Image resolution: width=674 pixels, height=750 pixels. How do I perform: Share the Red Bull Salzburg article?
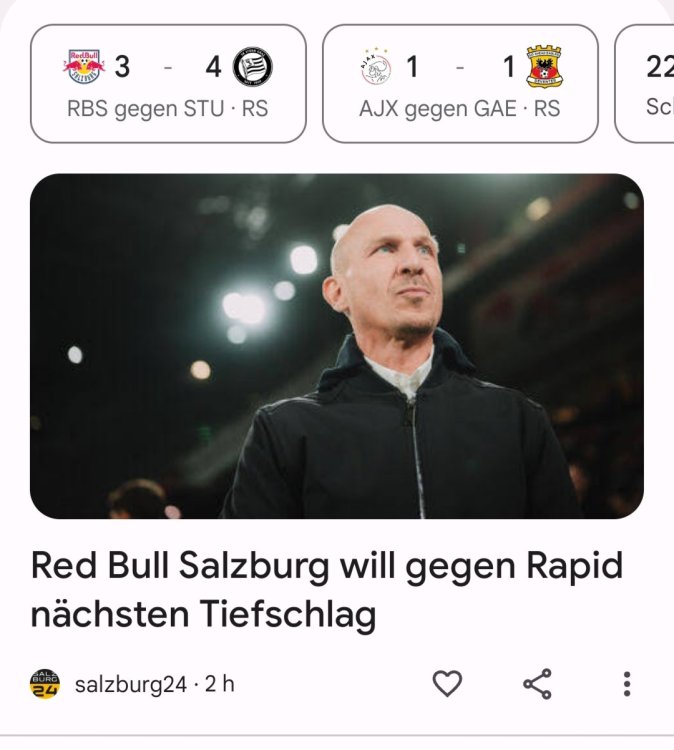pos(537,684)
